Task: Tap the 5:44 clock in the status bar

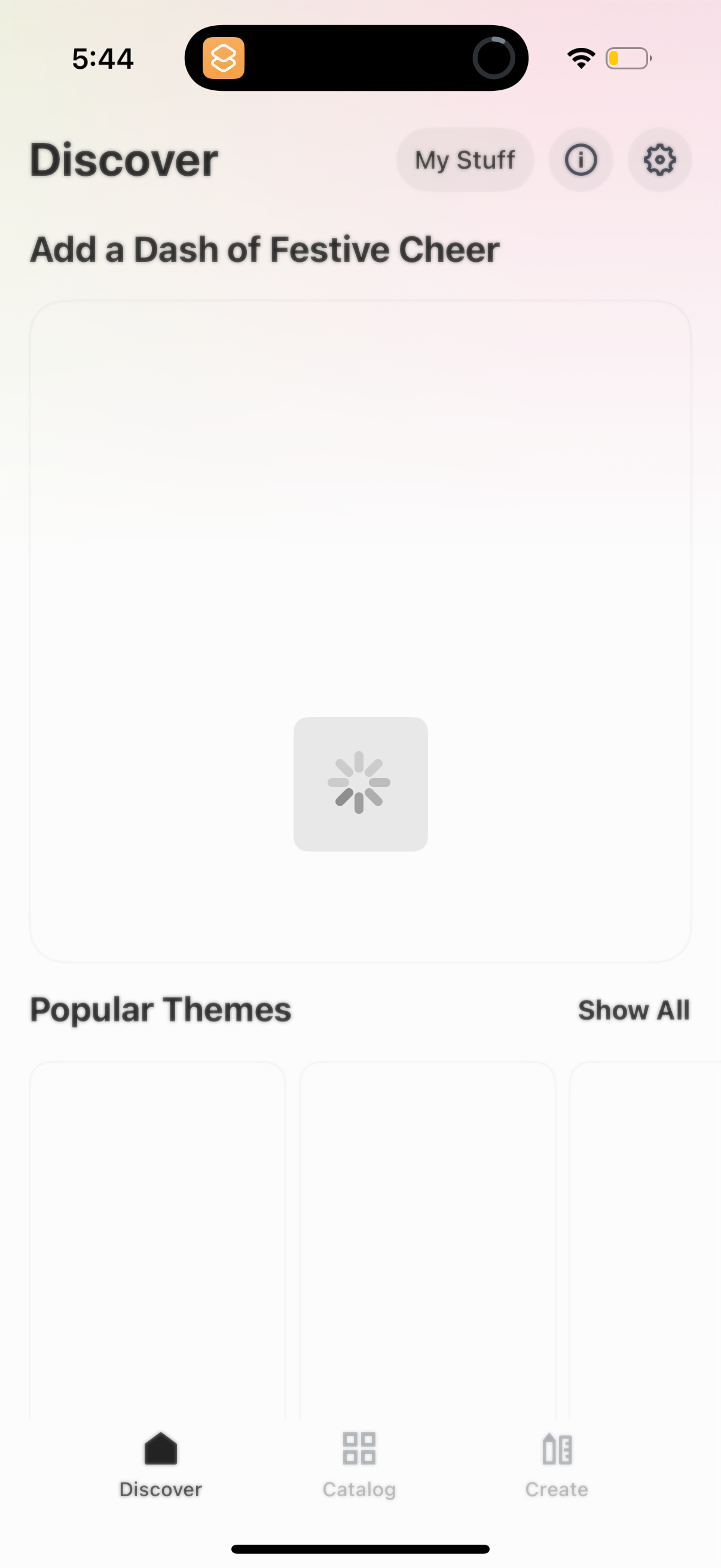Action: [104, 57]
